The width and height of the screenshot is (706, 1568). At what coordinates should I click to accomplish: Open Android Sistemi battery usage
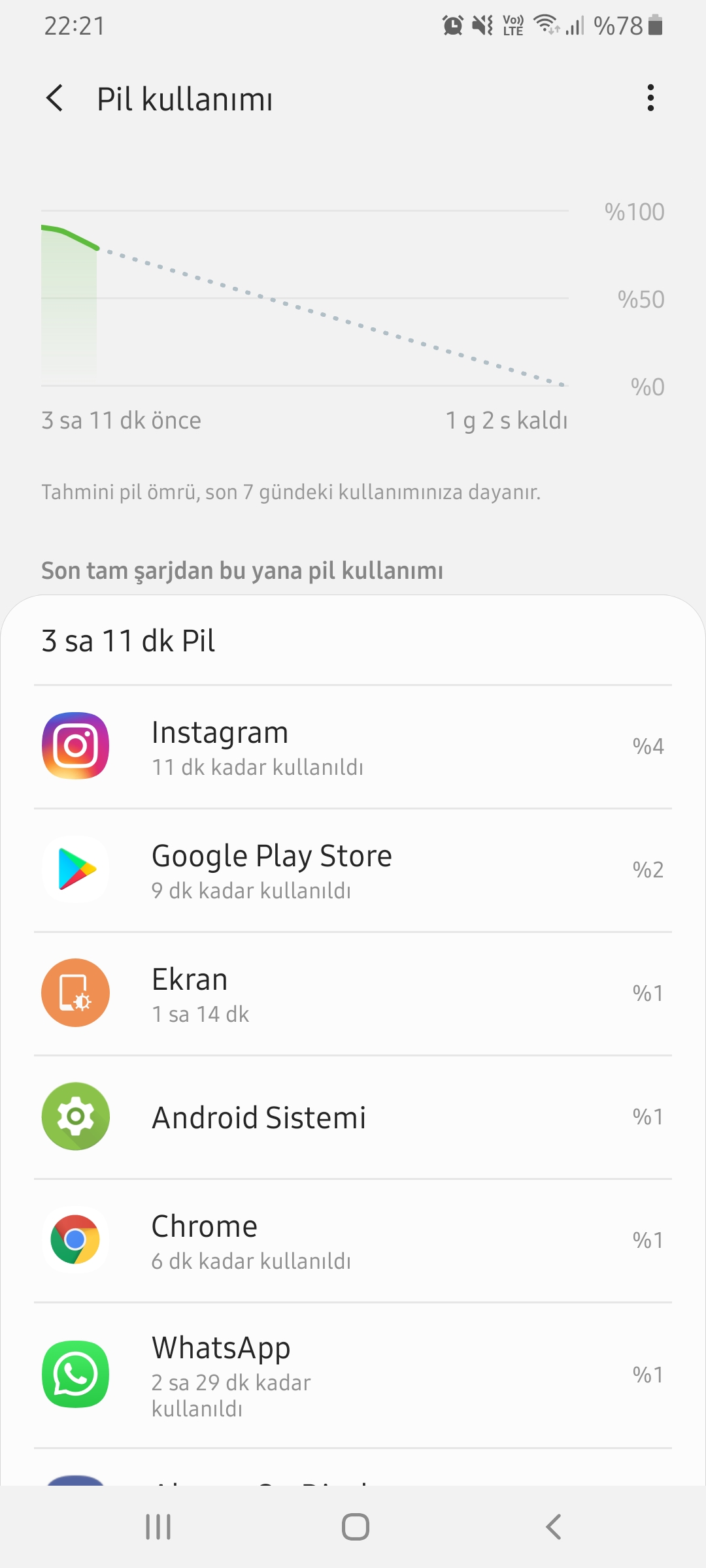click(353, 1117)
